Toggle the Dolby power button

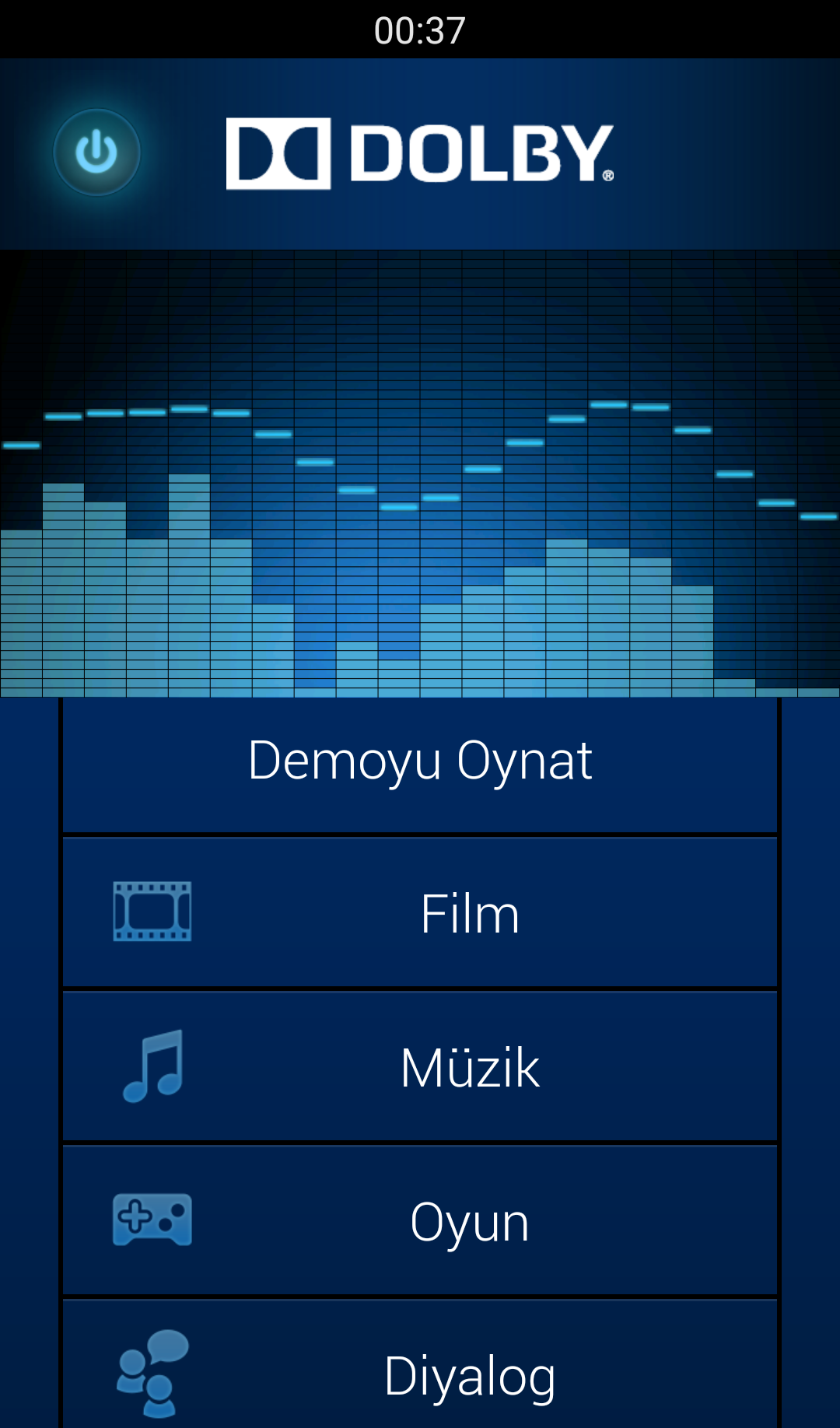[x=96, y=152]
